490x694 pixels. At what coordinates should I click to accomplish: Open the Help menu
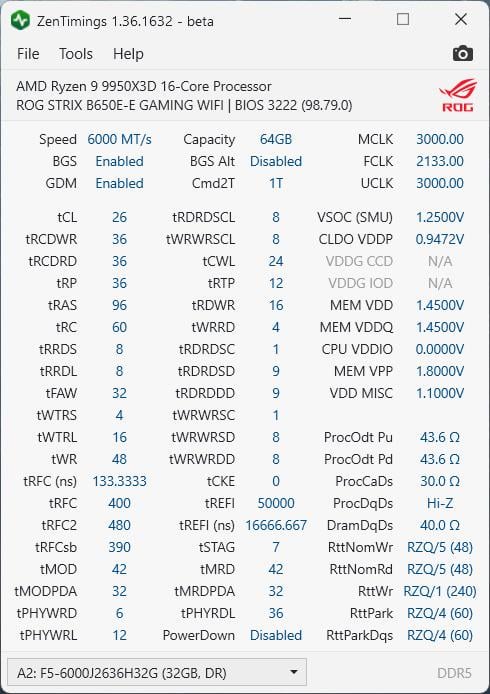pos(128,54)
